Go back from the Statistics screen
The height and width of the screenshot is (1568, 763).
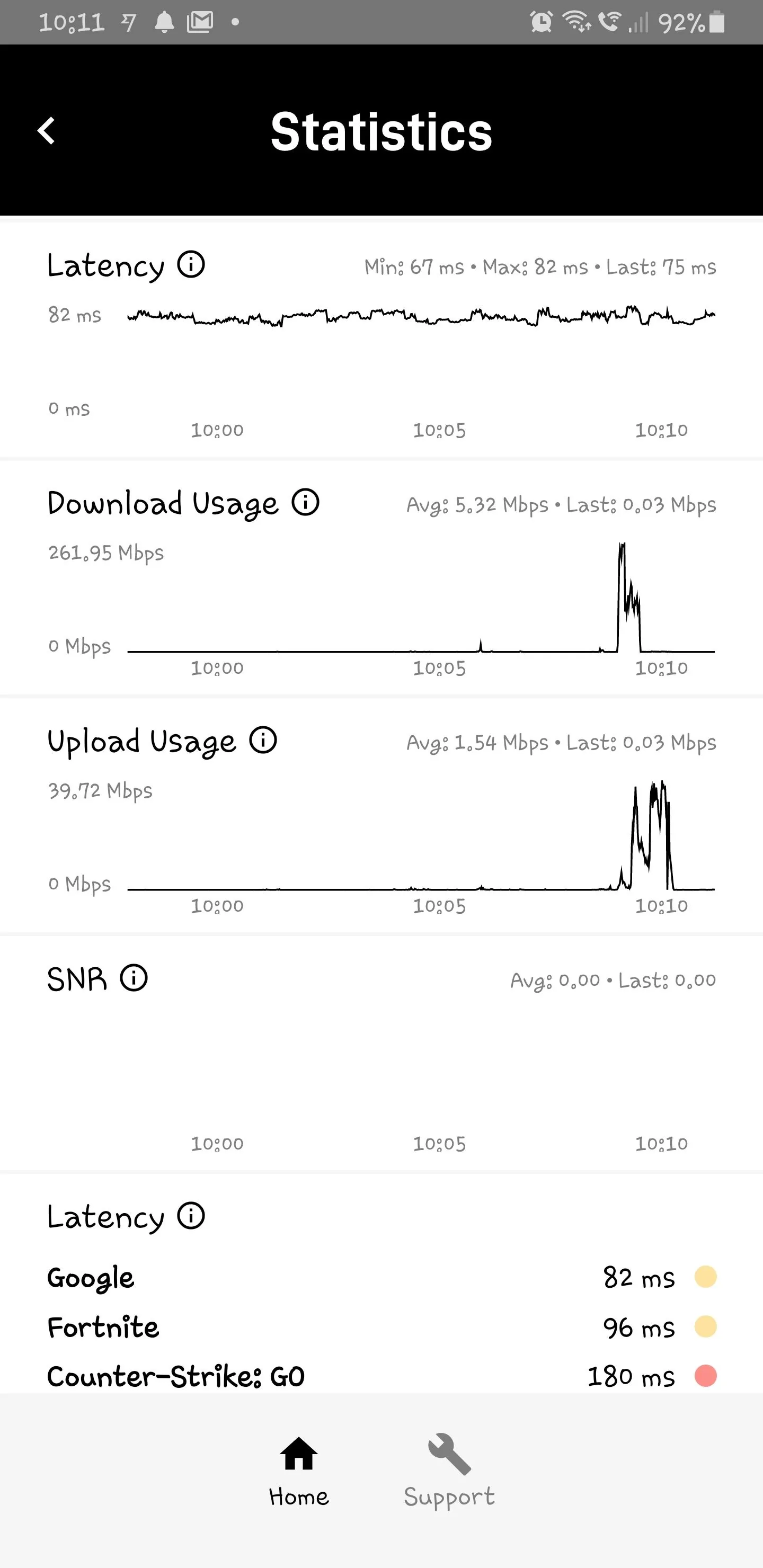click(46, 131)
